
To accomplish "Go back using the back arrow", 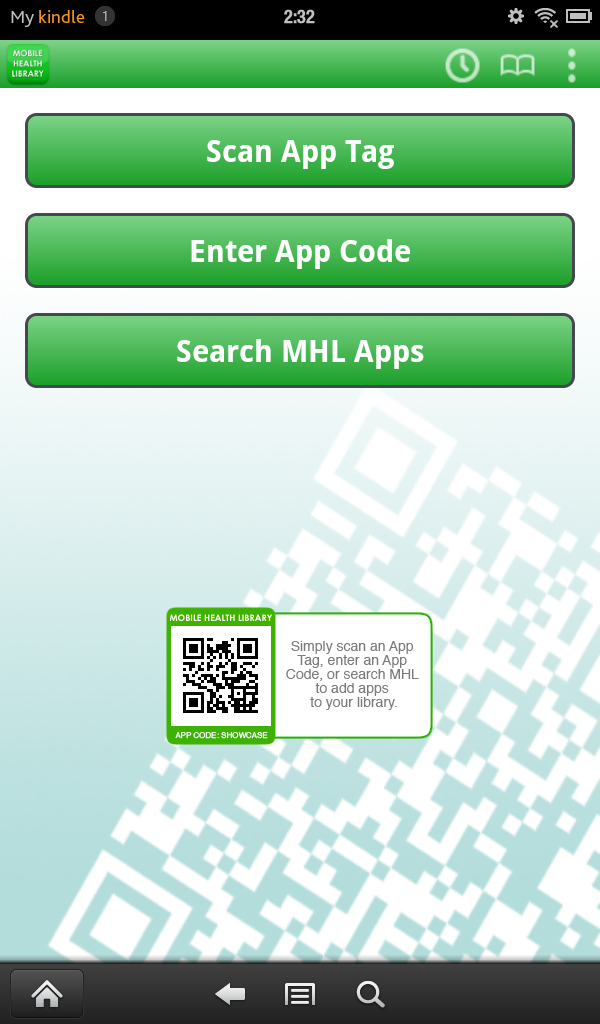I will (230, 993).
